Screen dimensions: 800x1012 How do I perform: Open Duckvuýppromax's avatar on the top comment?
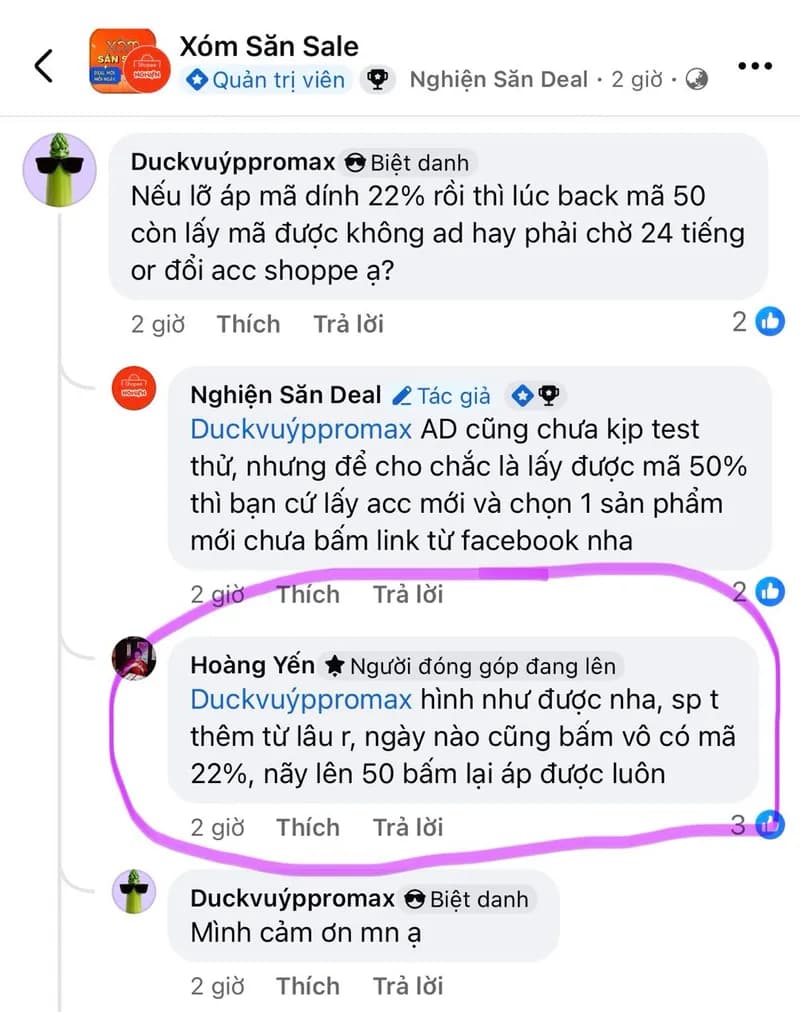[x=59, y=168]
